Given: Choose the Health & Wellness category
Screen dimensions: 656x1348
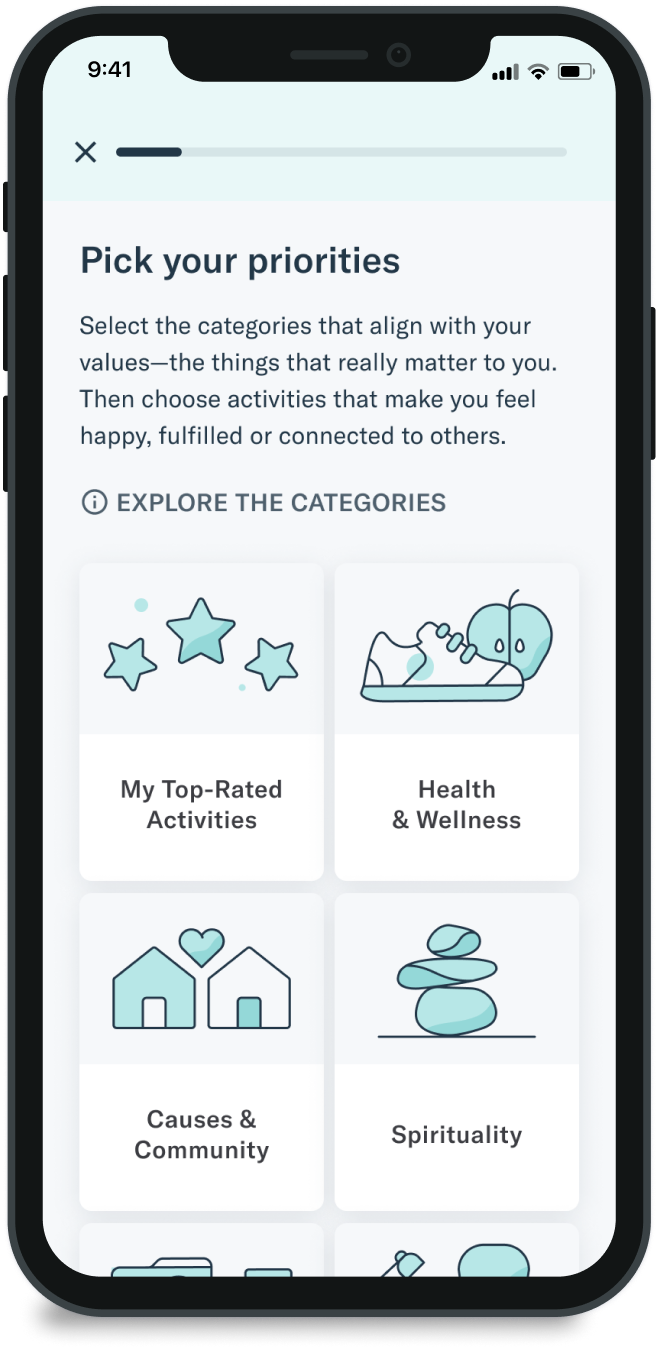Looking at the screenshot, I should 456,721.
